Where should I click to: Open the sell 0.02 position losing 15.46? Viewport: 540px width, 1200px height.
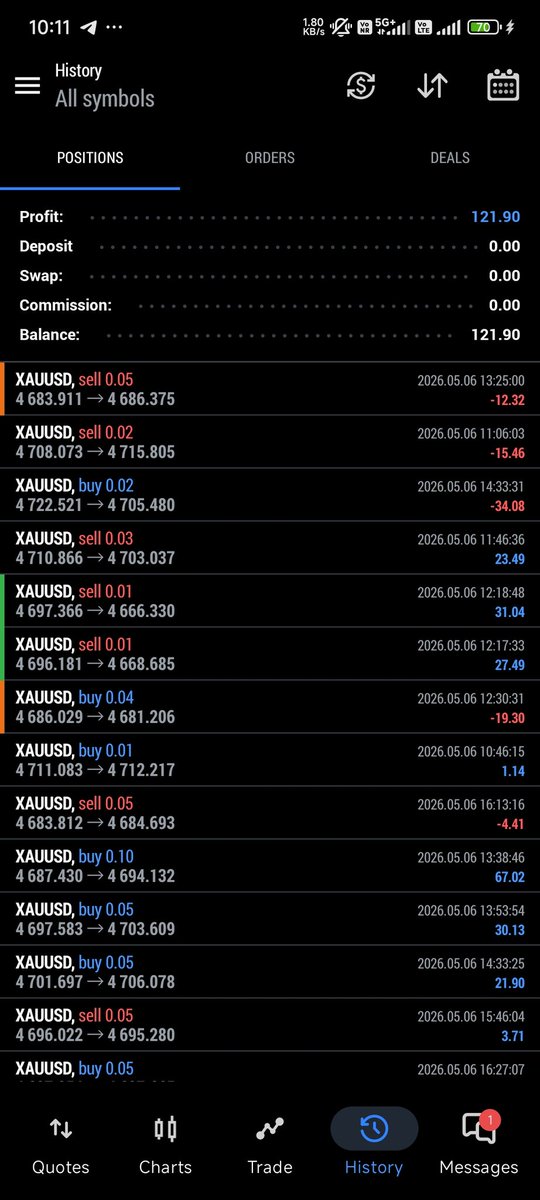270,442
